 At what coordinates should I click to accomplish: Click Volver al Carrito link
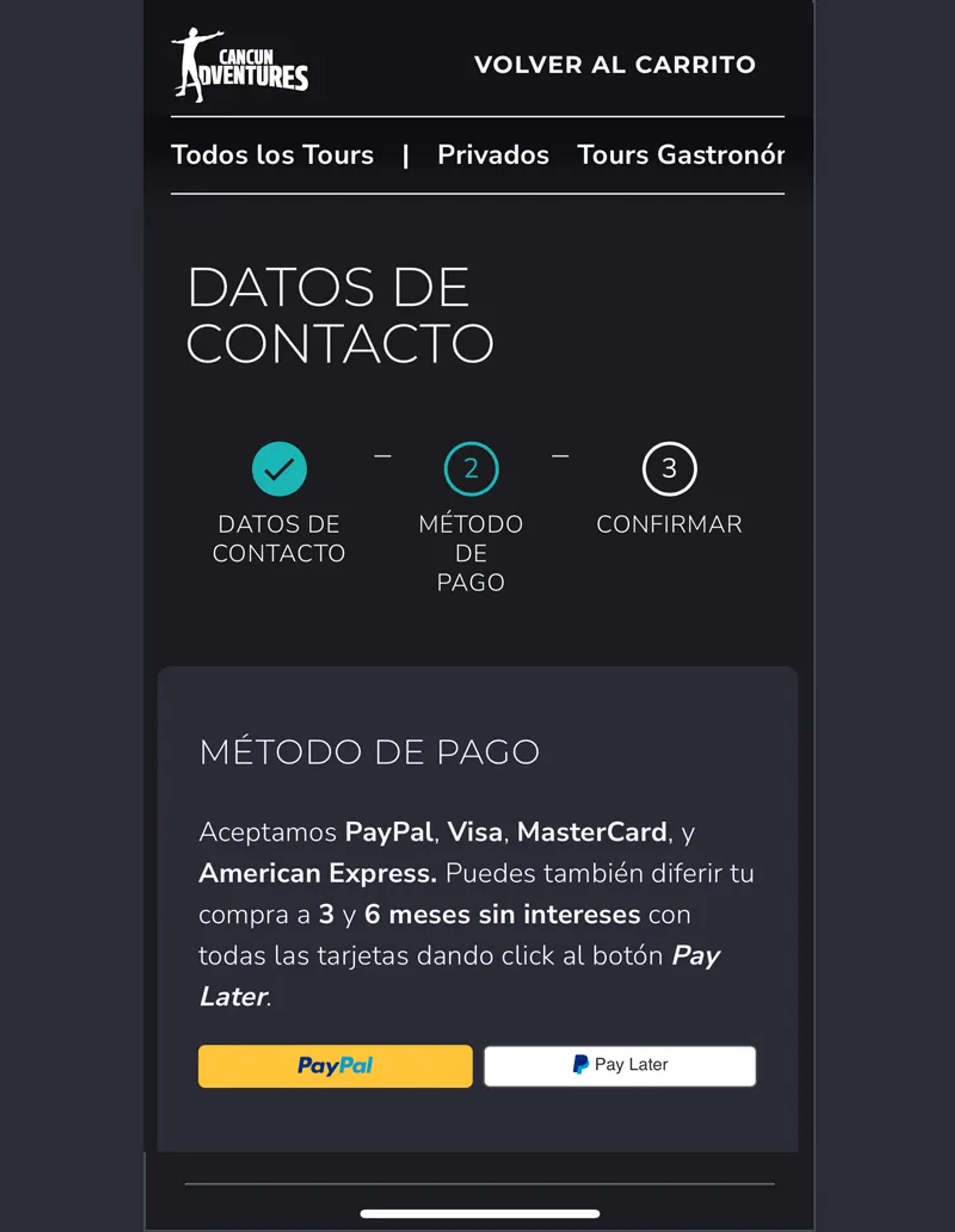pos(615,65)
